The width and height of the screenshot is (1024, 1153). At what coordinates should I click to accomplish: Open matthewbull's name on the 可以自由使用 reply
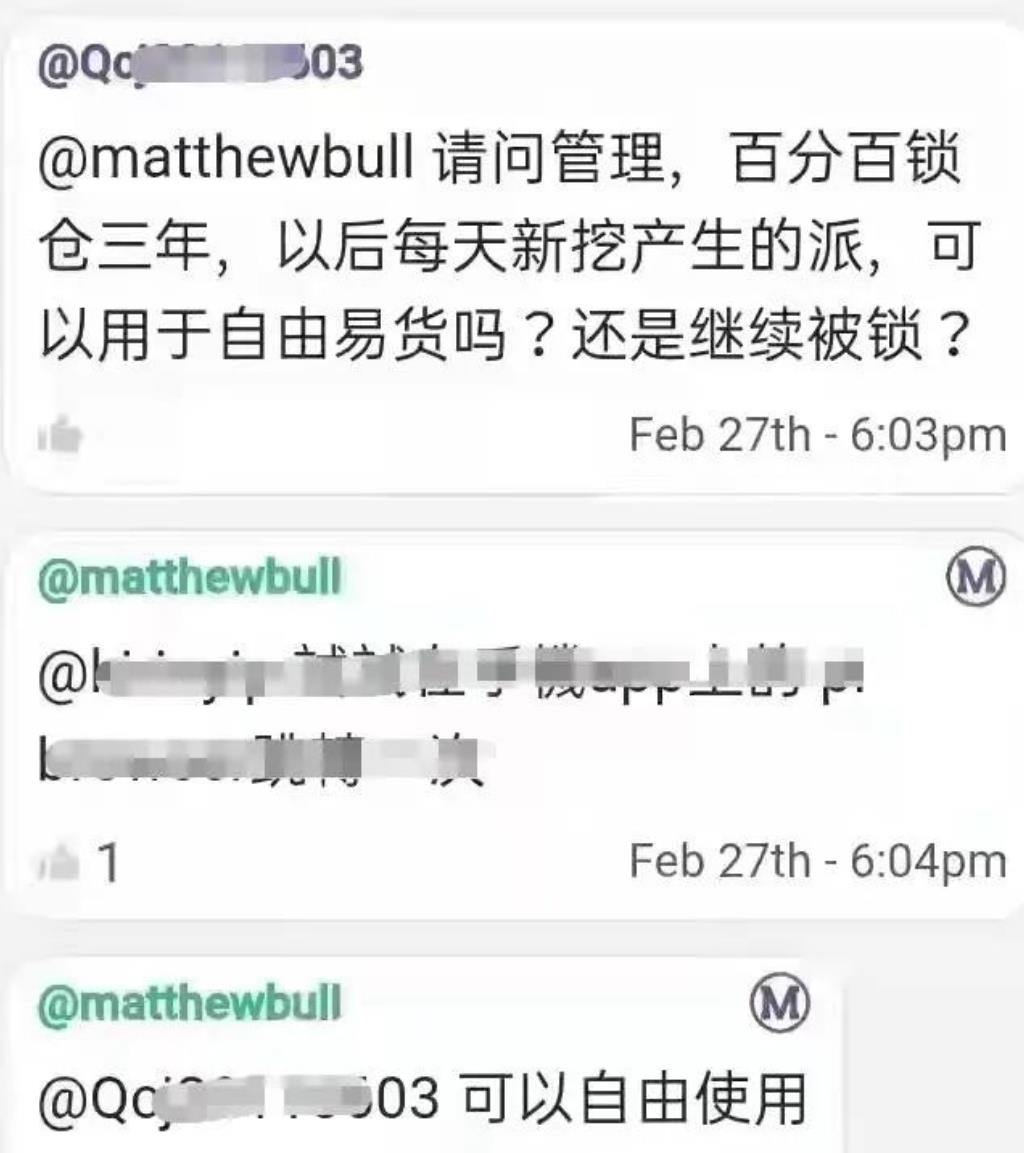[x=190, y=1004]
